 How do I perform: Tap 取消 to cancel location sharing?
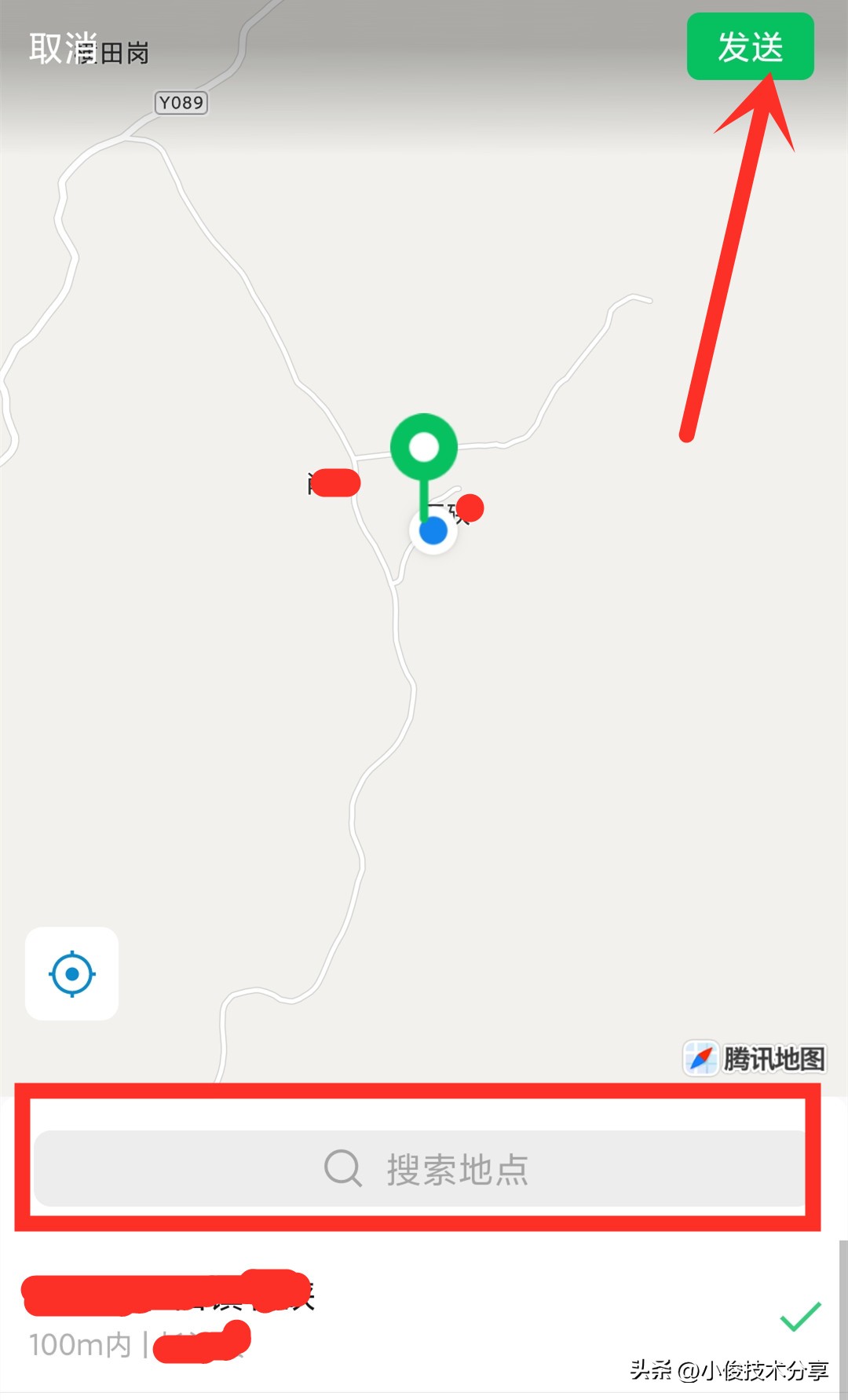[x=61, y=49]
